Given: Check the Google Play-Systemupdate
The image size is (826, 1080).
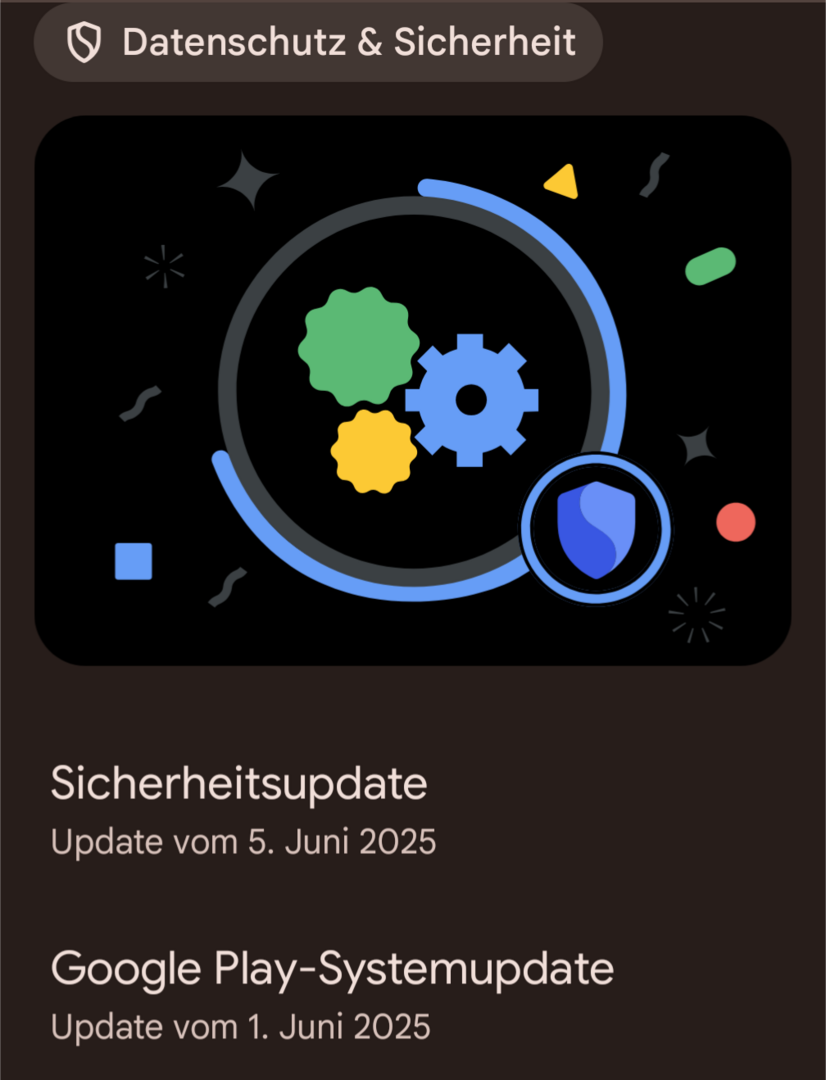Looking at the screenshot, I should 330,994.
